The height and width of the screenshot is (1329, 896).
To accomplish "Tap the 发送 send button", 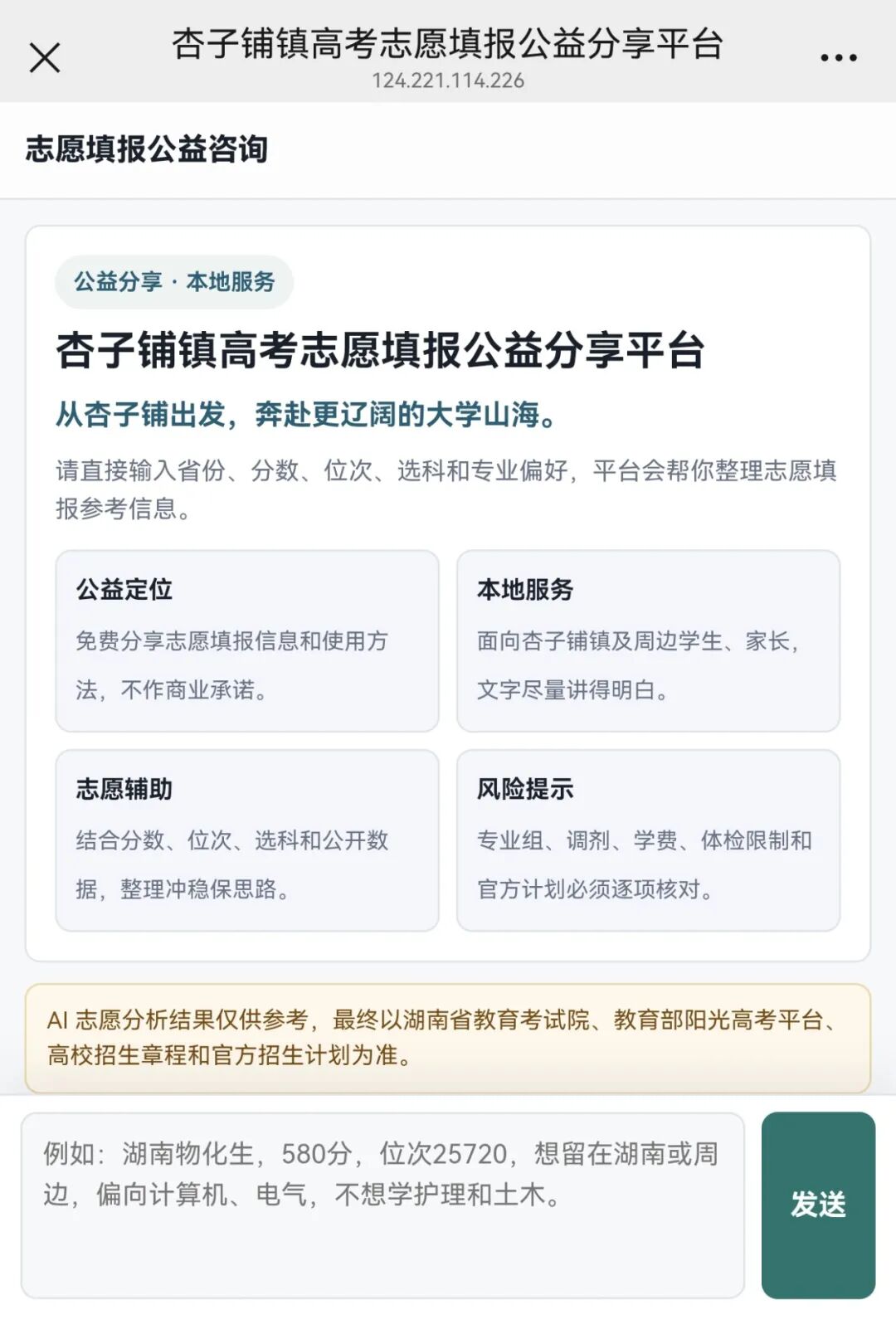I will [x=818, y=1205].
